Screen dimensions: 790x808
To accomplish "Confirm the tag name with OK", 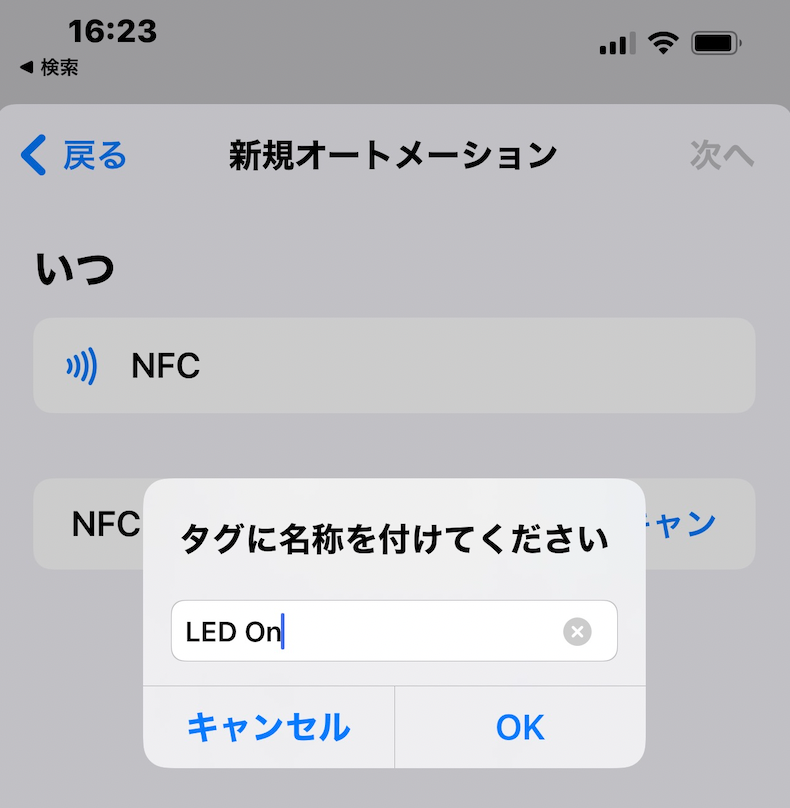I will [x=520, y=727].
